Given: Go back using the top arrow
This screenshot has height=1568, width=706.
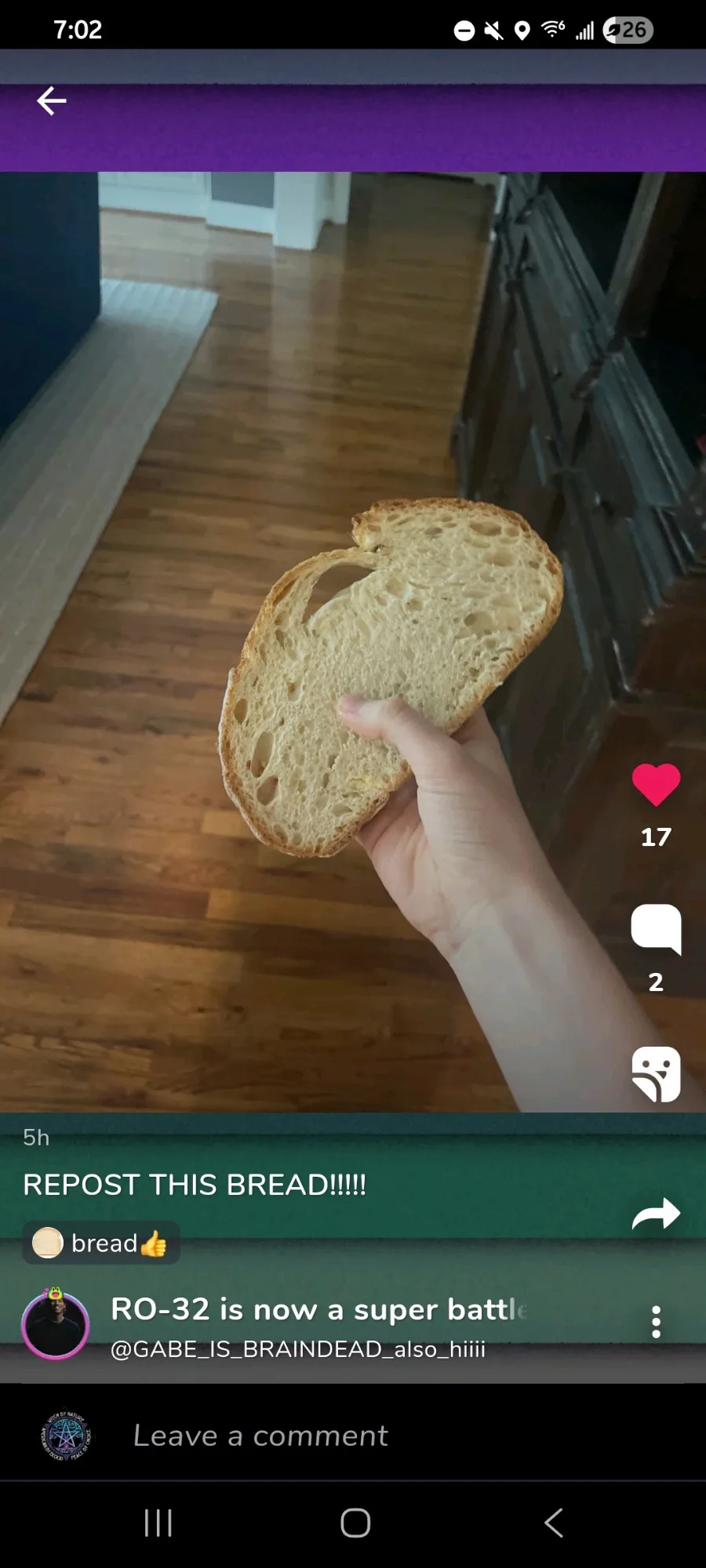Looking at the screenshot, I should coord(52,100).
